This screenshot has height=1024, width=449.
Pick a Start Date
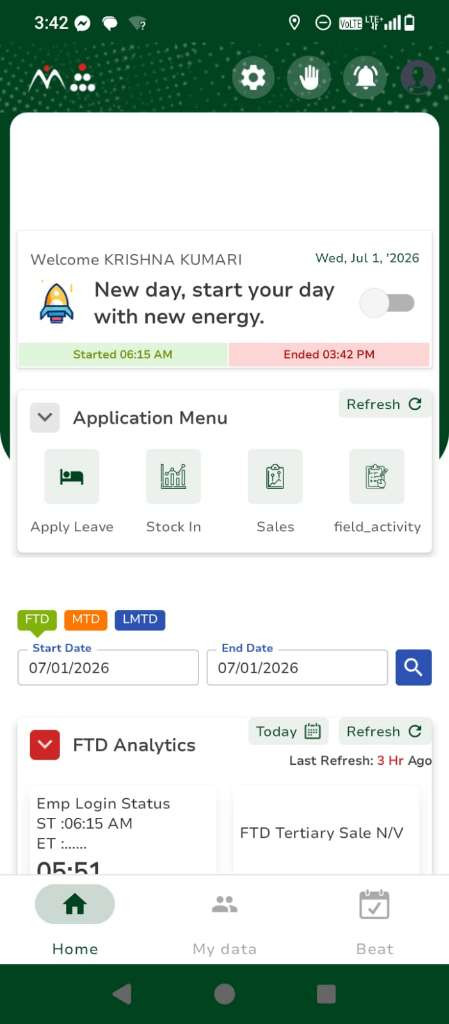pos(108,667)
